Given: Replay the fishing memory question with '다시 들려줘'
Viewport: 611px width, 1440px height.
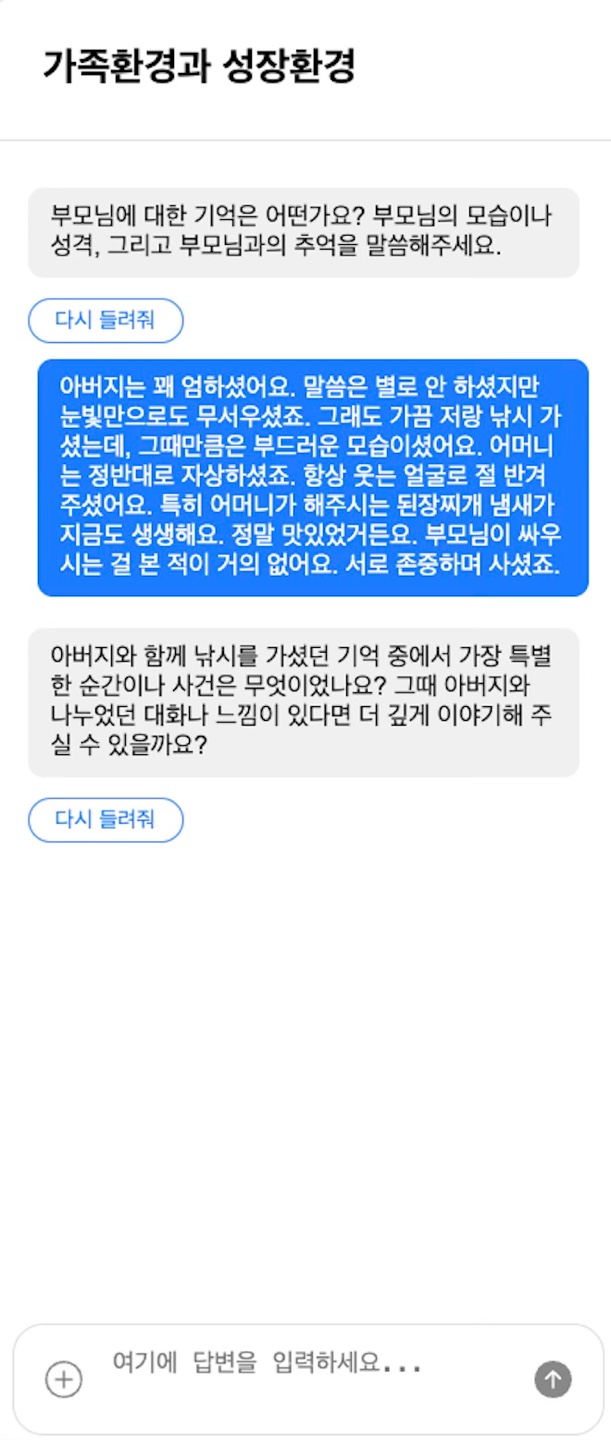Looking at the screenshot, I should [x=105, y=820].
